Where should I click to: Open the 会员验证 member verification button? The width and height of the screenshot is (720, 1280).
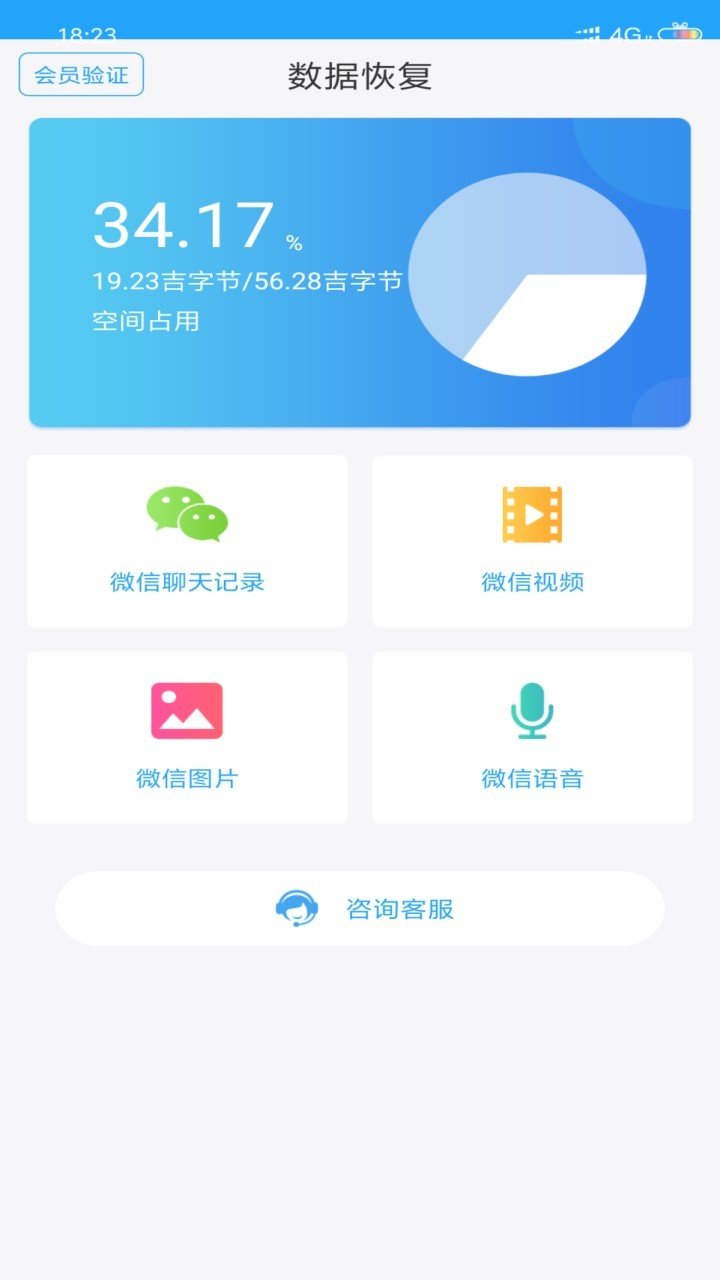pyautogui.click(x=81, y=75)
